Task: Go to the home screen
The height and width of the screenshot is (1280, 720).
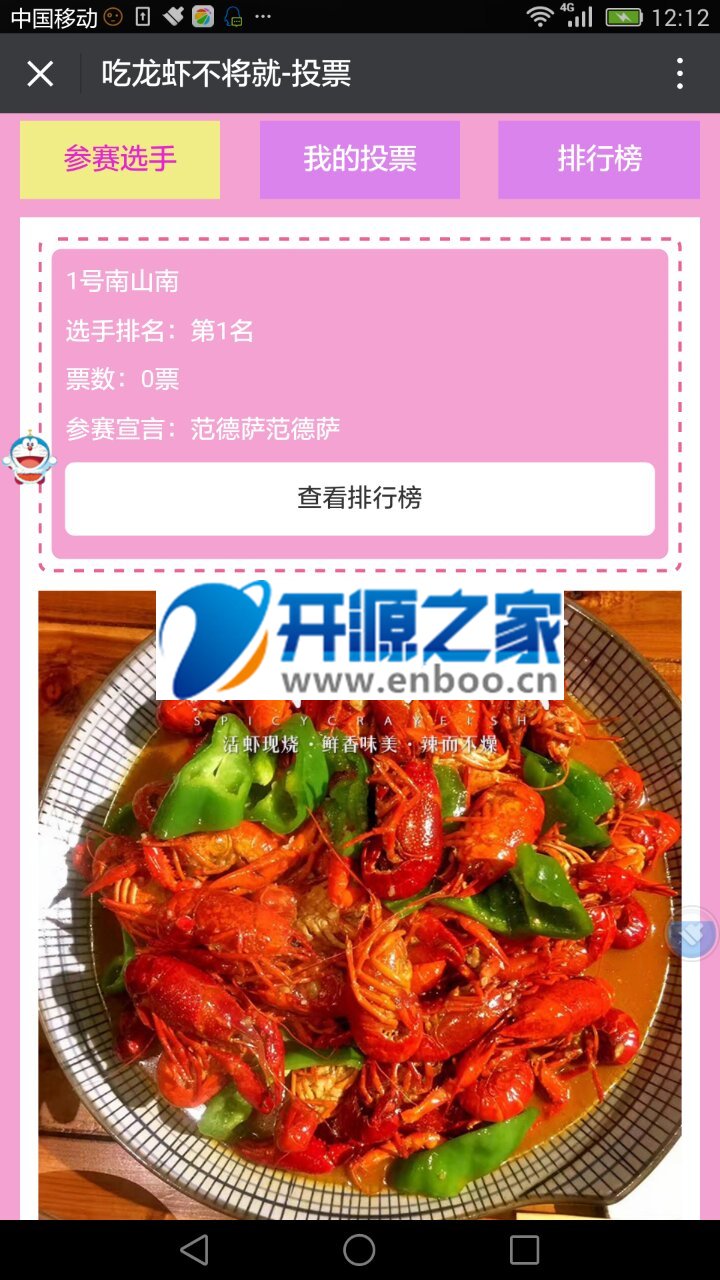Action: (359, 1249)
